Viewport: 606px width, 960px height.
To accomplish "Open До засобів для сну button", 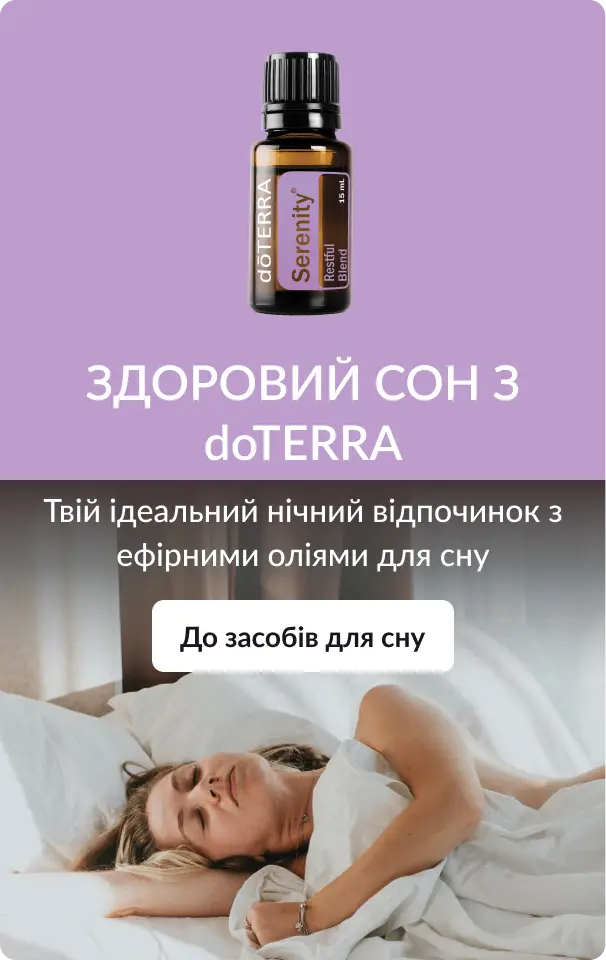I will [302, 637].
